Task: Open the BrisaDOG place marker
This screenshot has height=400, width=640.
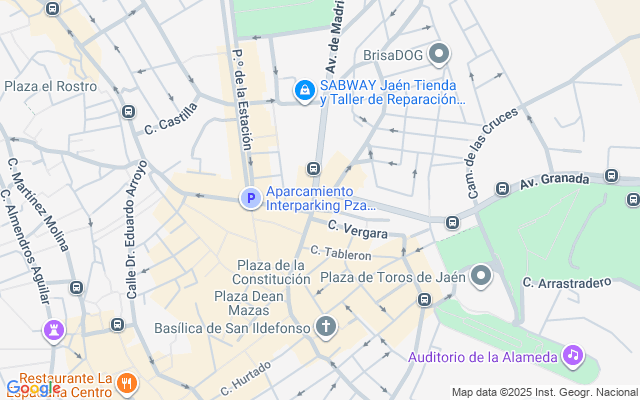Action: (438, 53)
